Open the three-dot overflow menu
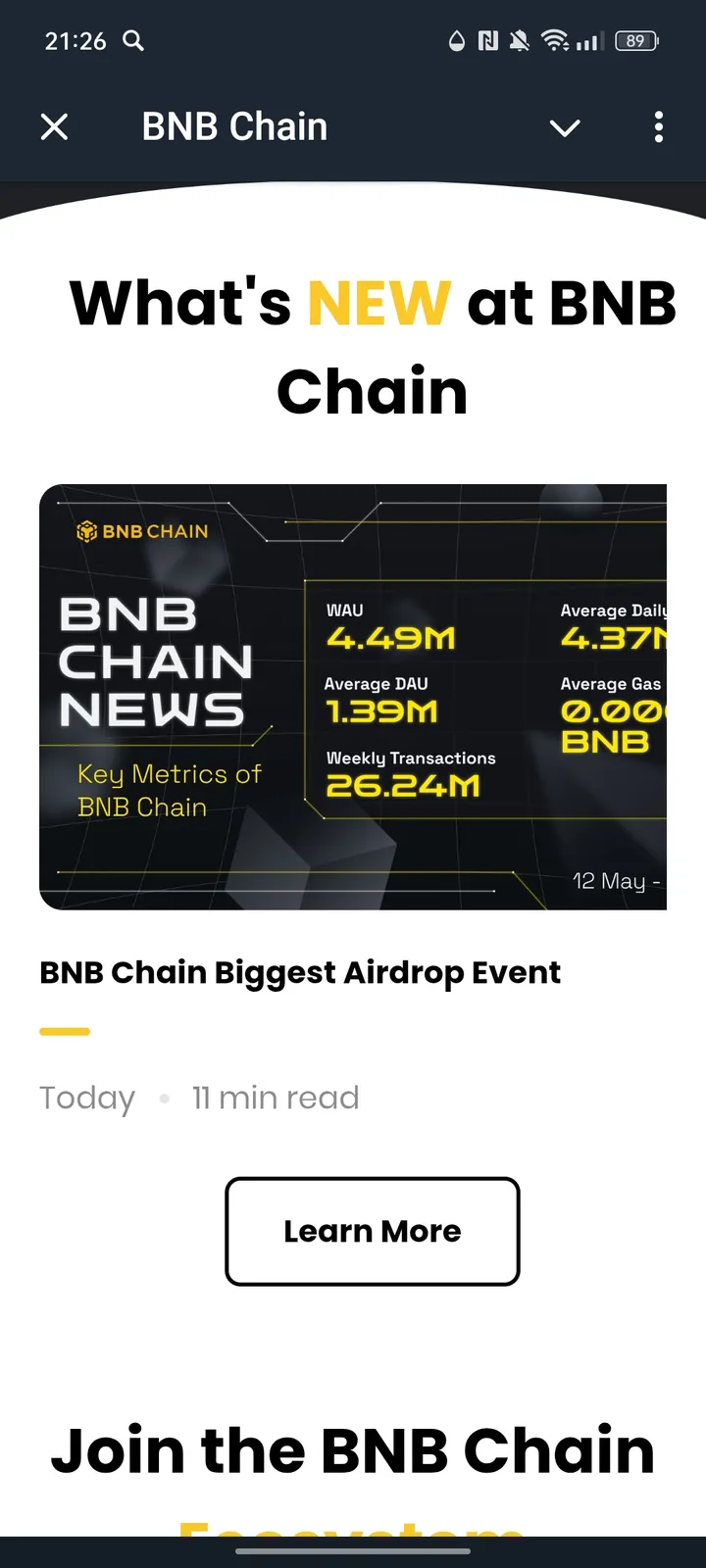Image resolution: width=706 pixels, height=1568 pixels. pyautogui.click(x=658, y=126)
